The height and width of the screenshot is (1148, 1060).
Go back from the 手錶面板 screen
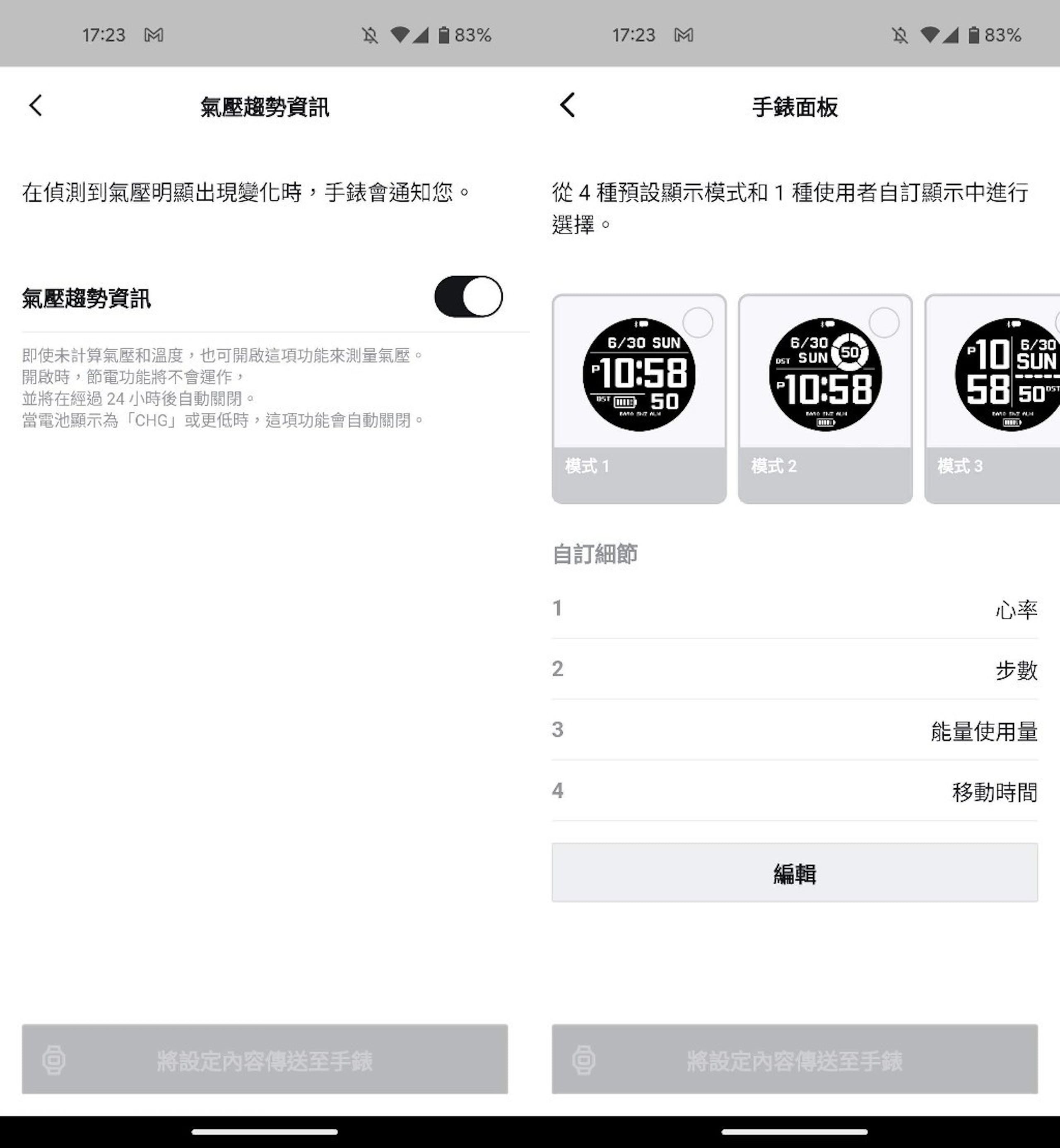click(x=567, y=106)
